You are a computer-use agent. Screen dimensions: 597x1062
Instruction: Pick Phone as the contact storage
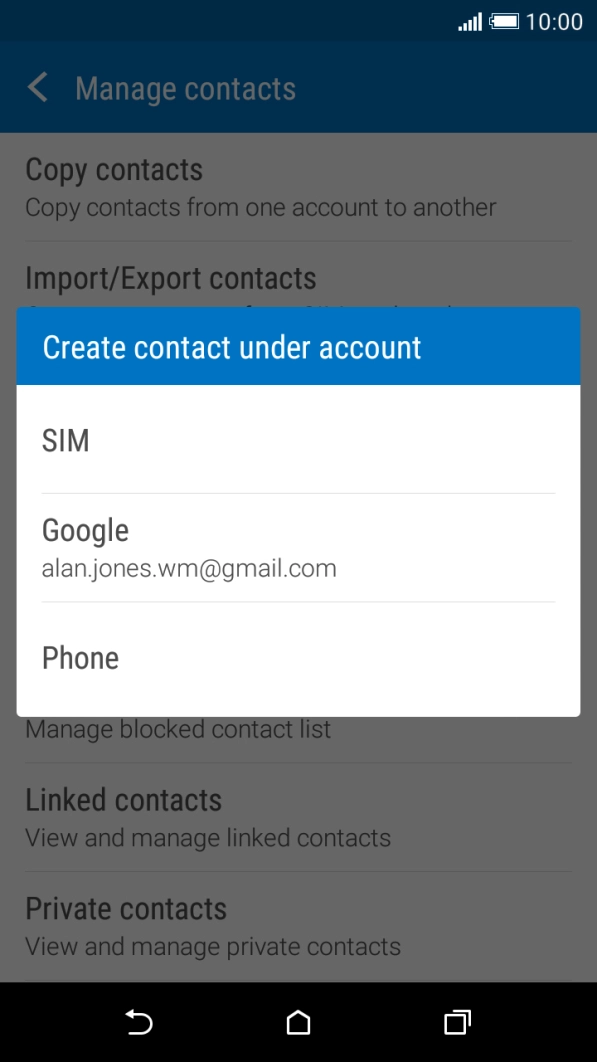[298, 658]
